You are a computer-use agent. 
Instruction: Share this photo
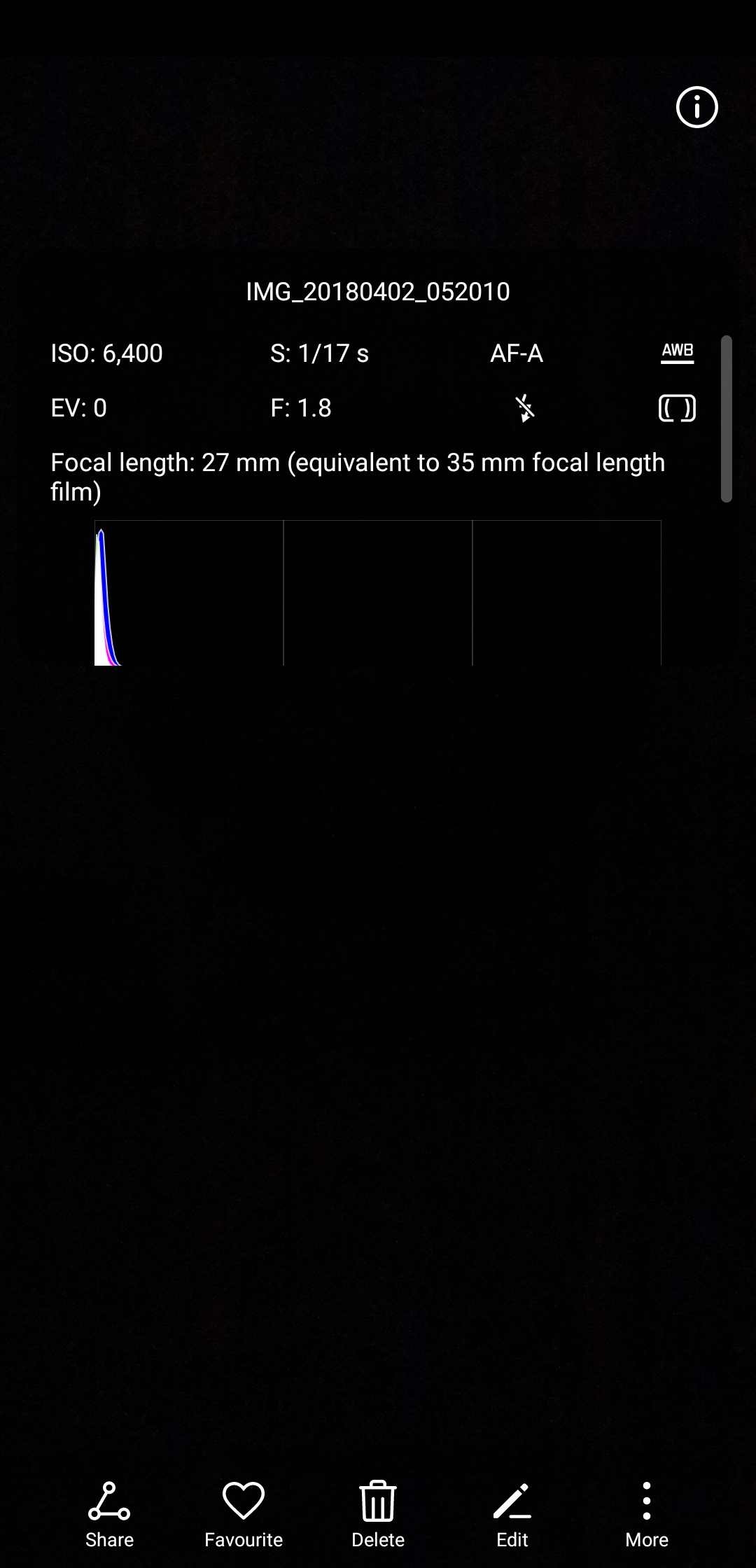coord(109,1513)
